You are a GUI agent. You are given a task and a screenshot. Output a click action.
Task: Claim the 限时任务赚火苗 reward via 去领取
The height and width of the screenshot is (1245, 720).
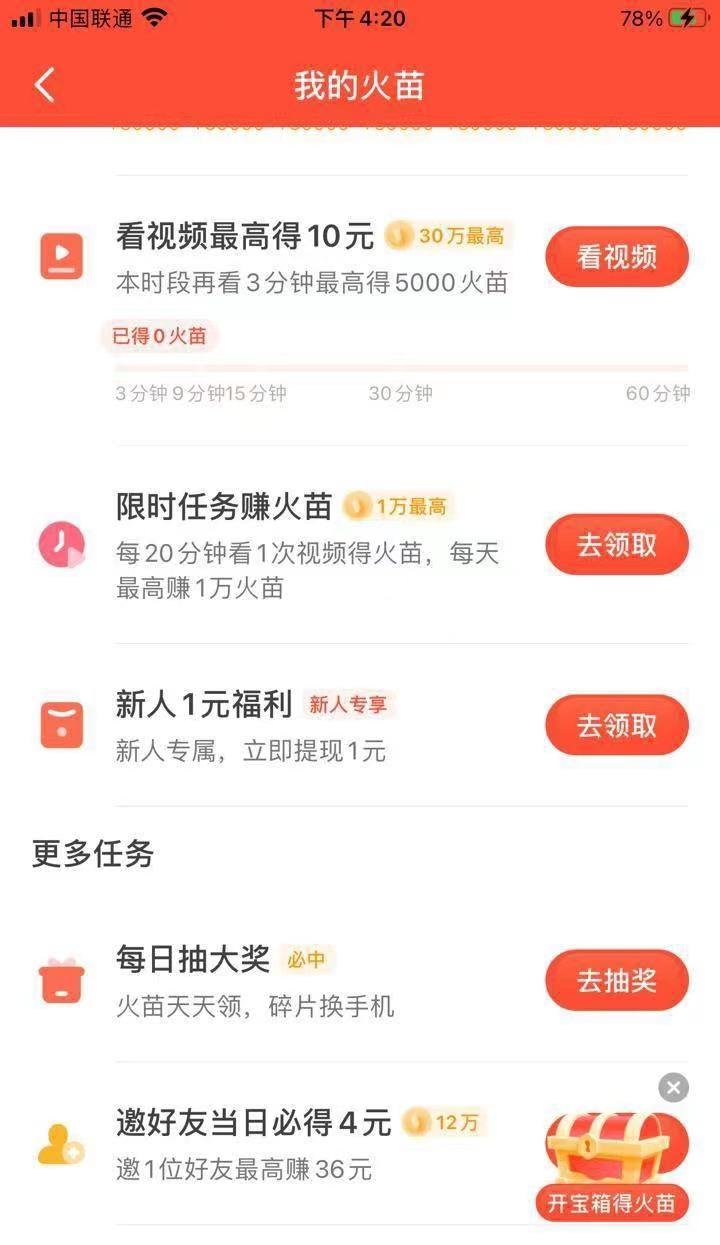[616, 545]
